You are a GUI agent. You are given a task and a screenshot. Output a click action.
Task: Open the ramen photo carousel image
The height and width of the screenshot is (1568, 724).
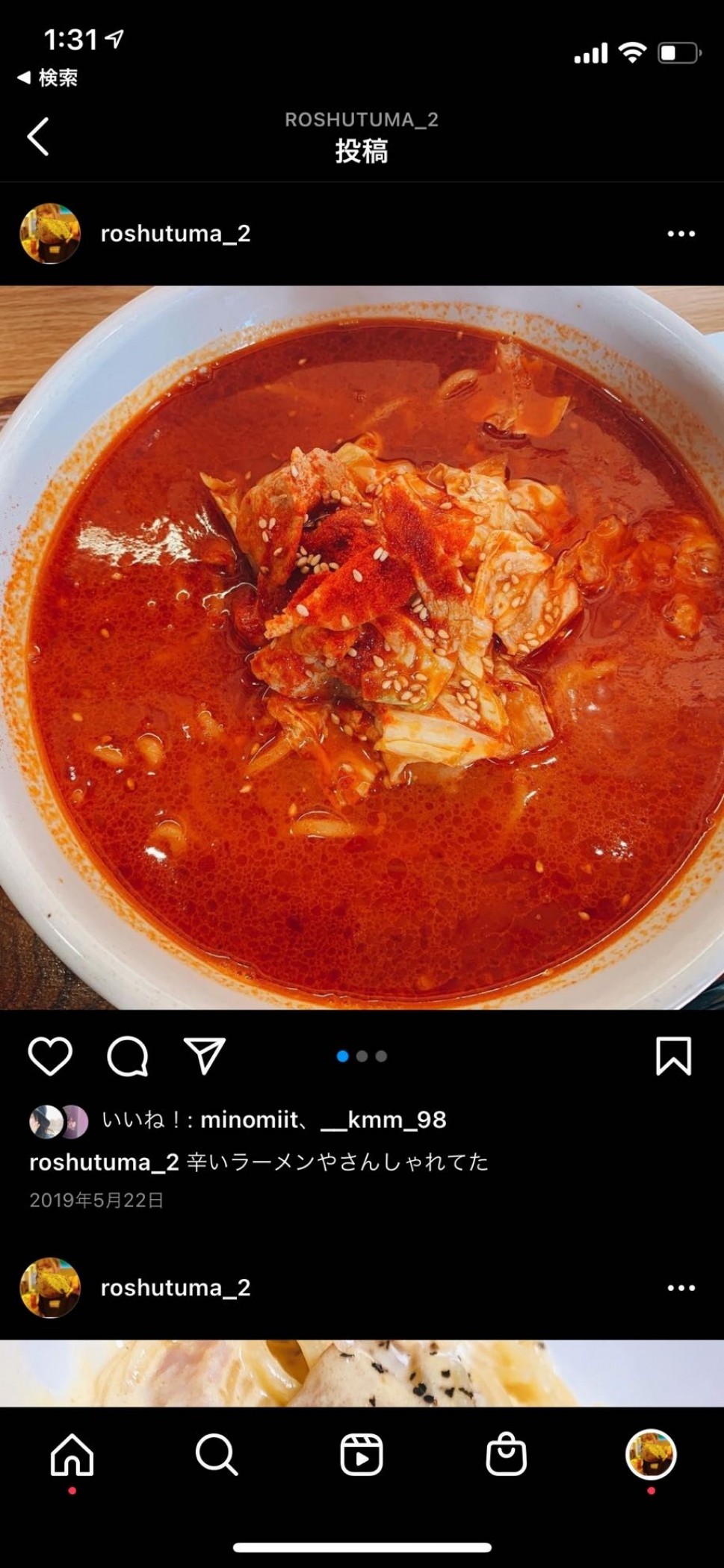click(x=362, y=647)
